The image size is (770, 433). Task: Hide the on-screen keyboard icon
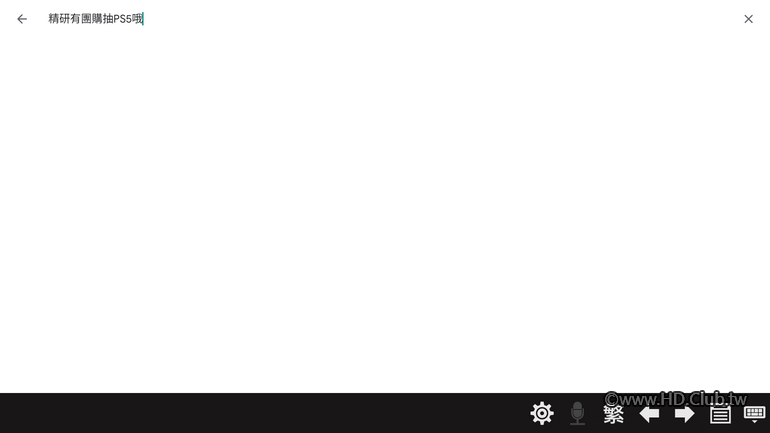click(x=754, y=413)
